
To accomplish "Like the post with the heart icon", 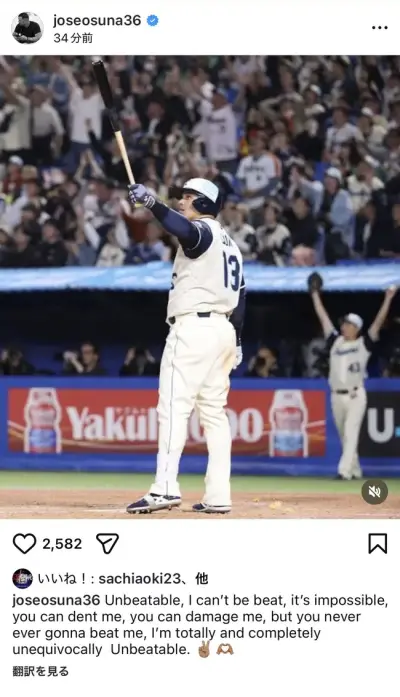I will tap(24, 544).
